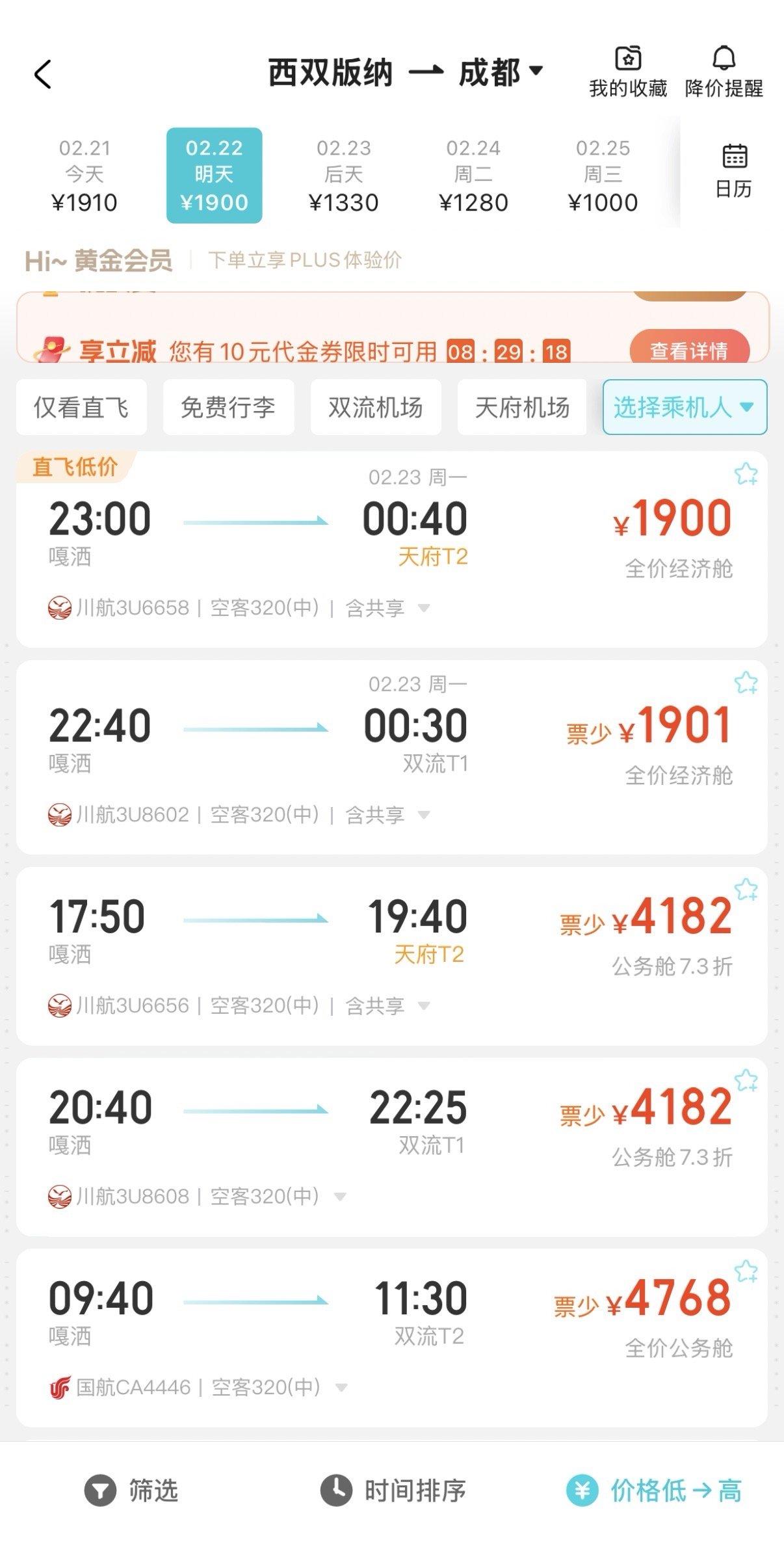Favorite the 22:40 川航3U8602 flight star
This screenshot has width=784, height=1551.
(x=746, y=683)
